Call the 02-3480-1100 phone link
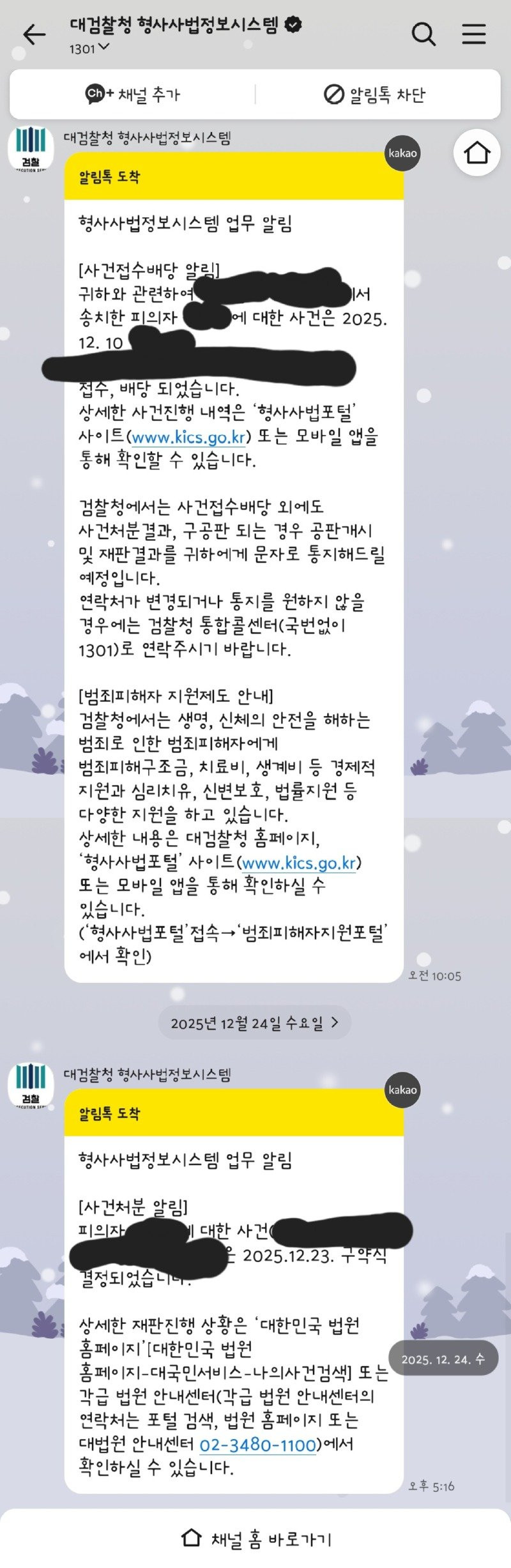 (x=258, y=1445)
